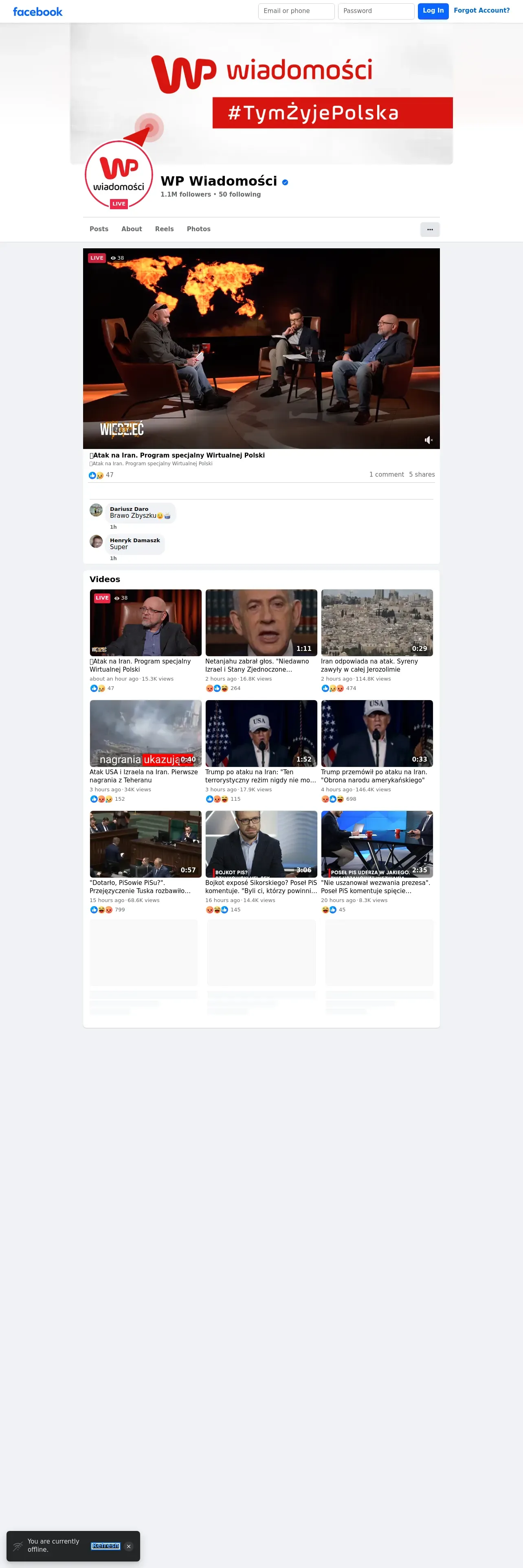Tap the Log In button
The image size is (523, 1568).
tap(433, 11)
